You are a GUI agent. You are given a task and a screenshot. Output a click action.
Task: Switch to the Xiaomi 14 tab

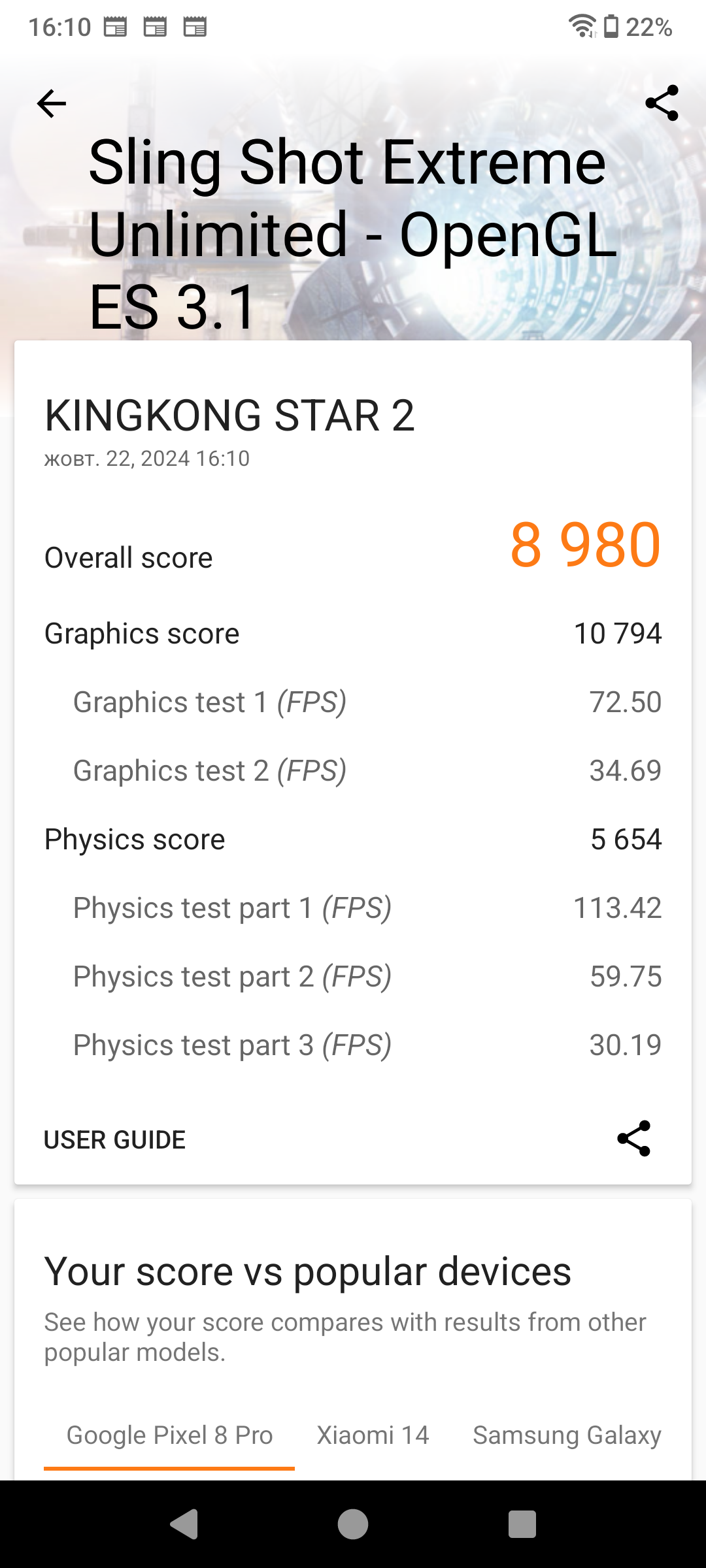pyautogui.click(x=373, y=1435)
